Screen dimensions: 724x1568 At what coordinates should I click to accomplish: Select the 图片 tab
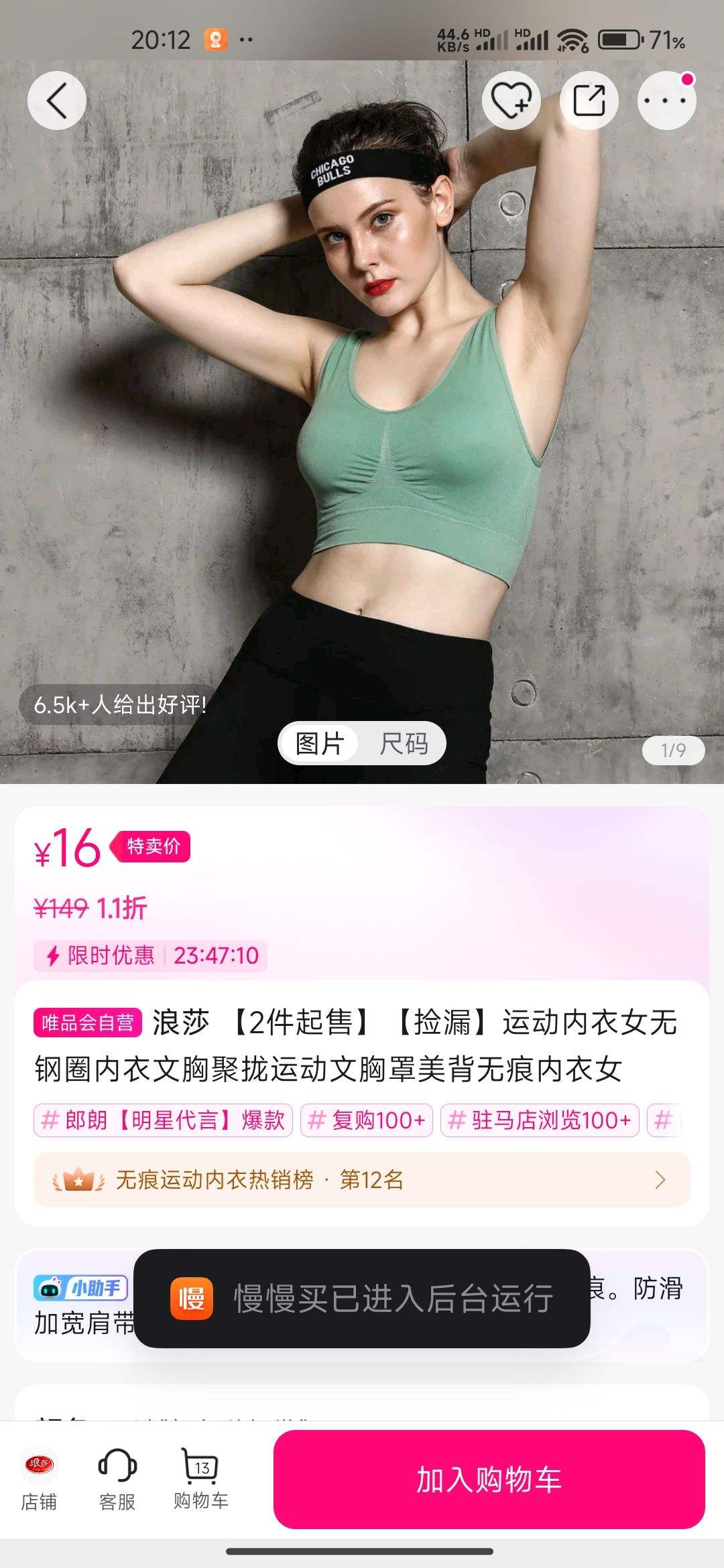click(320, 743)
